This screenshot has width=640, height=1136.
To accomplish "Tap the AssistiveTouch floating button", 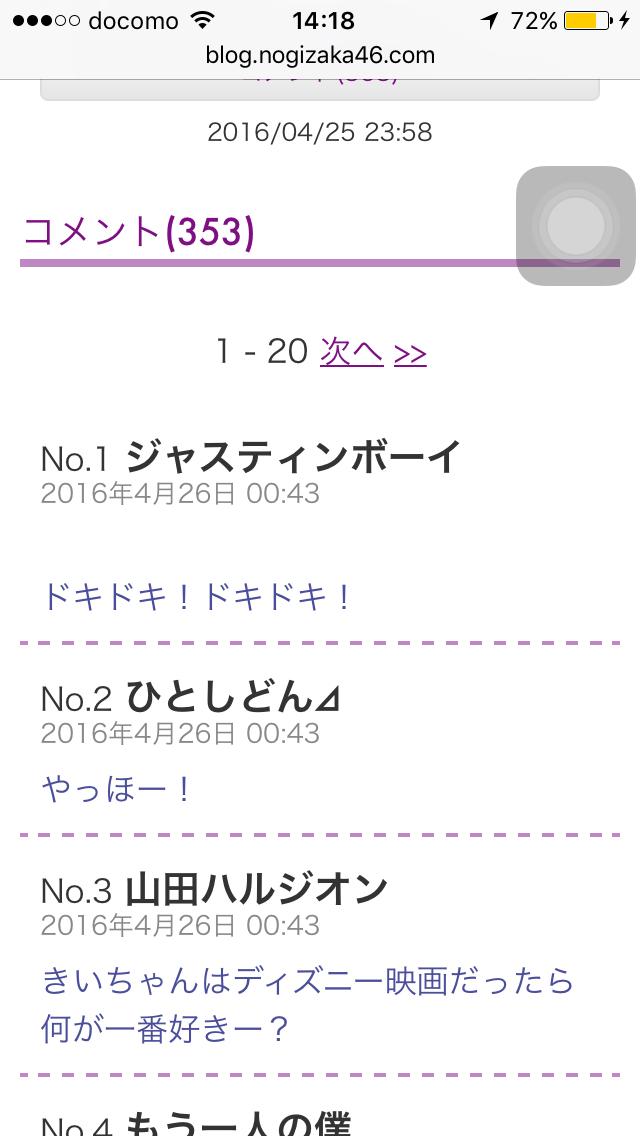I will pos(575,226).
